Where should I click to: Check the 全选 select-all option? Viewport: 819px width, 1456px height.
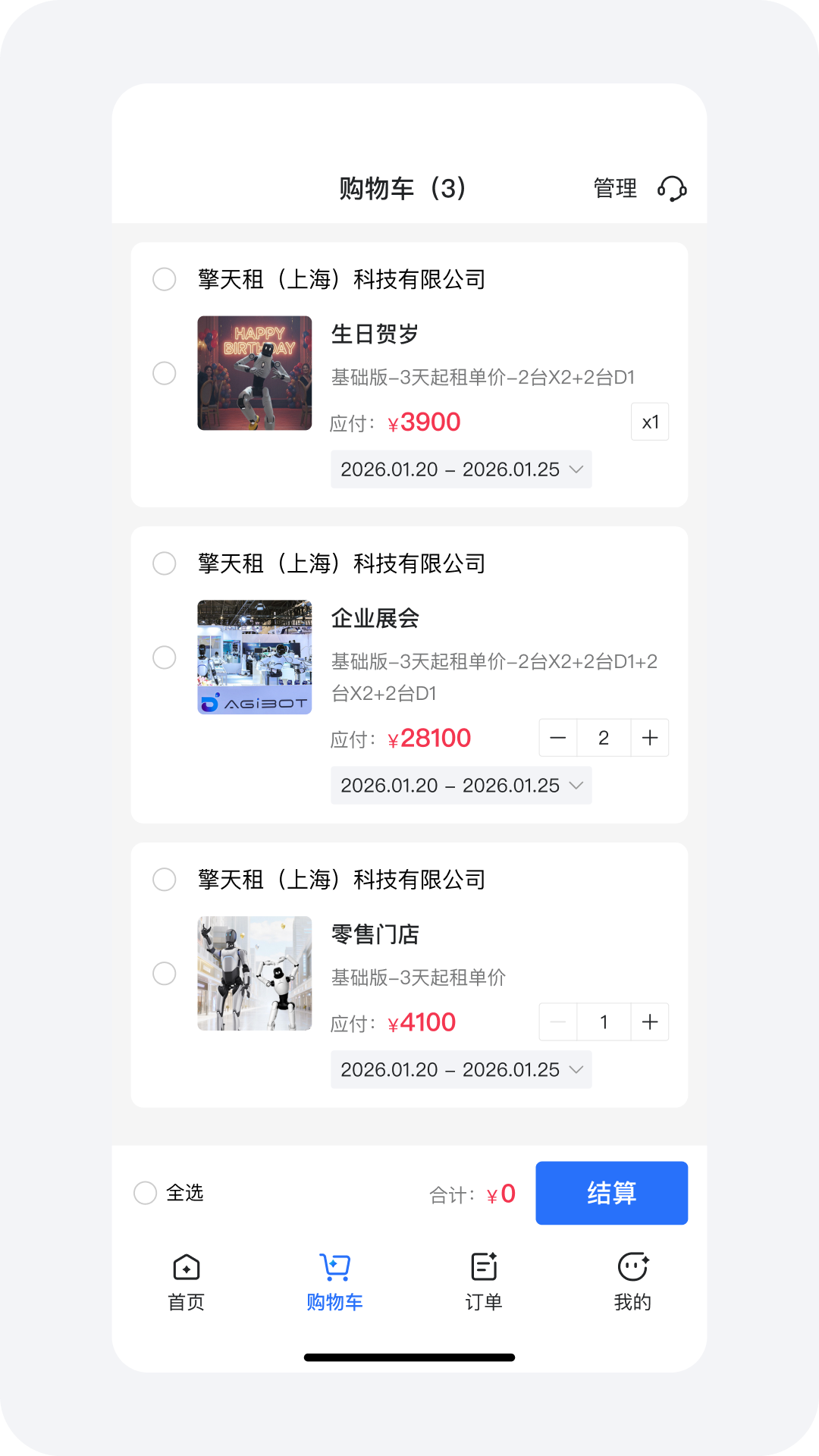[x=168, y=1193]
